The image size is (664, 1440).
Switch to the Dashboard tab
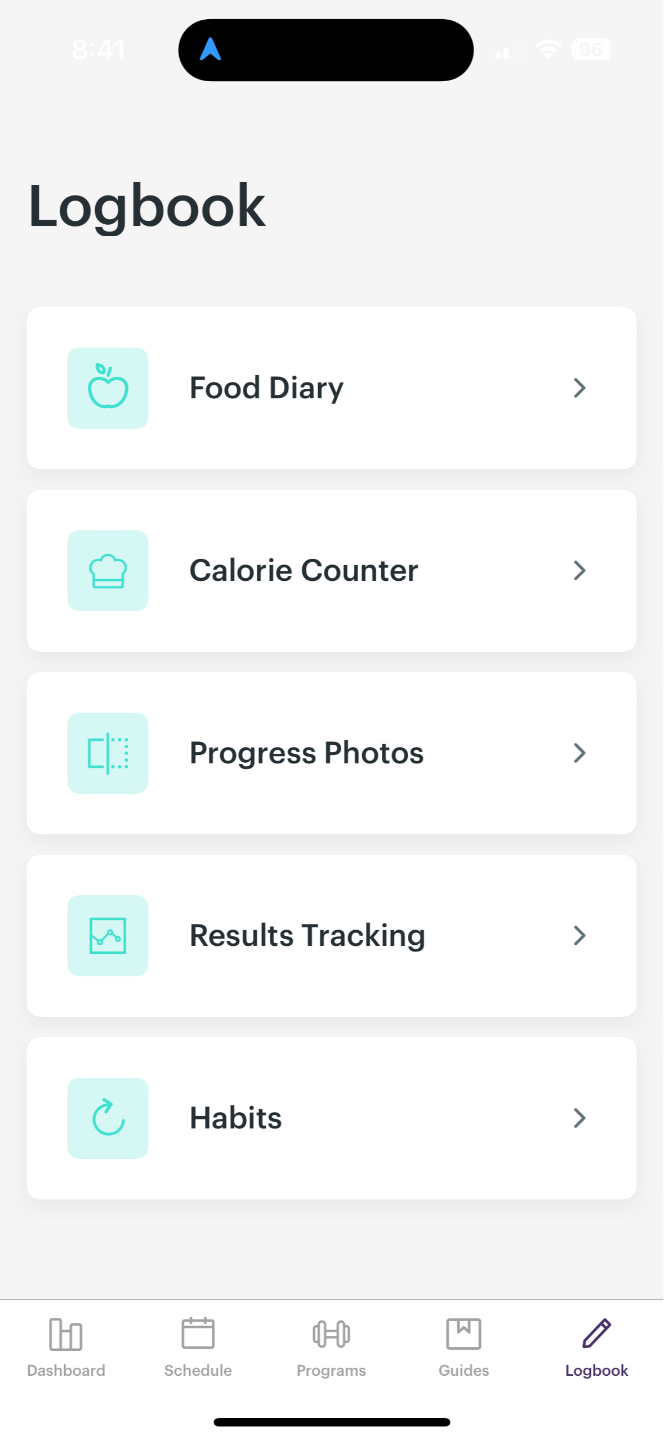pyautogui.click(x=66, y=1347)
